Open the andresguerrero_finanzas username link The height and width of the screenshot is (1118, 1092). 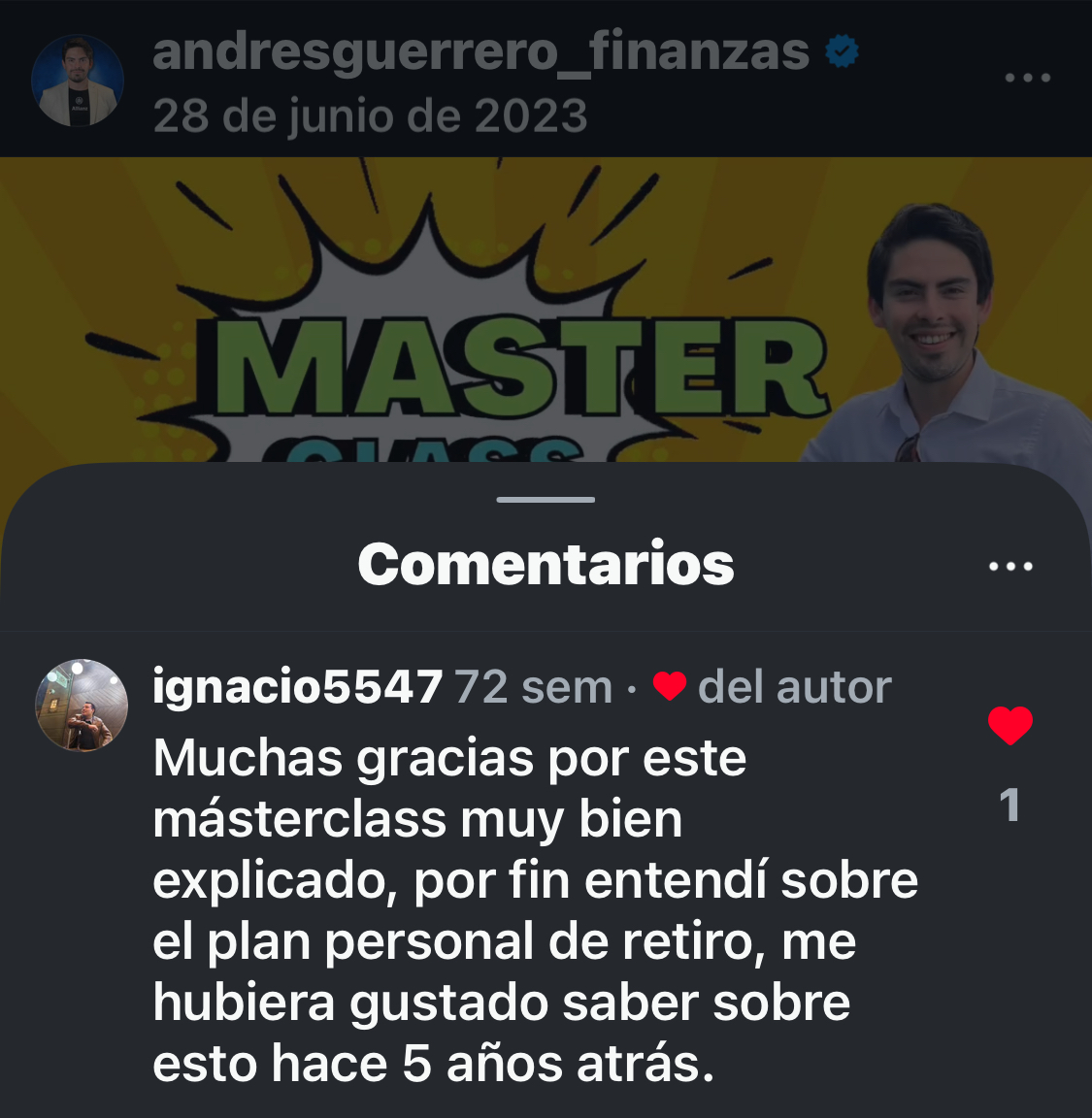[x=480, y=51]
